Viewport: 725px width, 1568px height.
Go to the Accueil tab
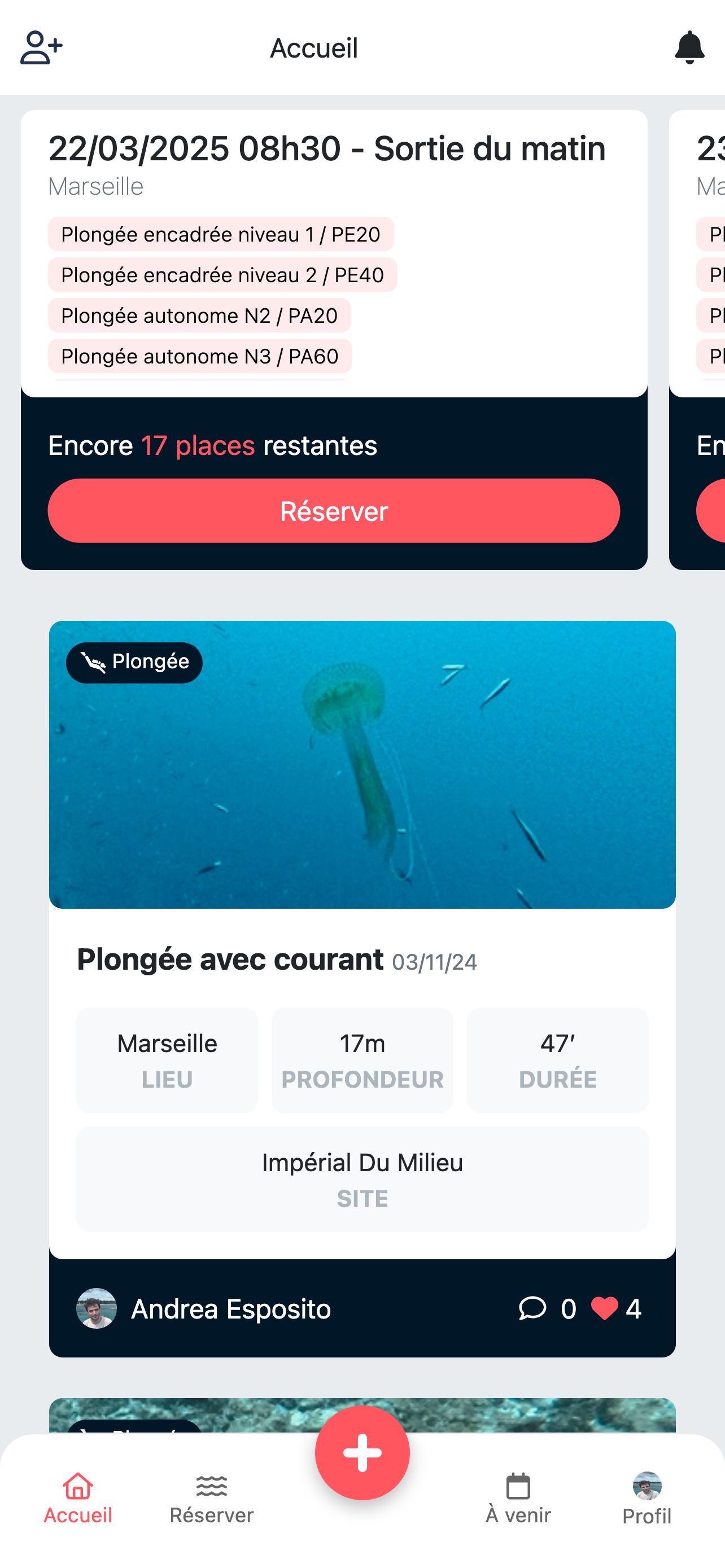[78, 1499]
